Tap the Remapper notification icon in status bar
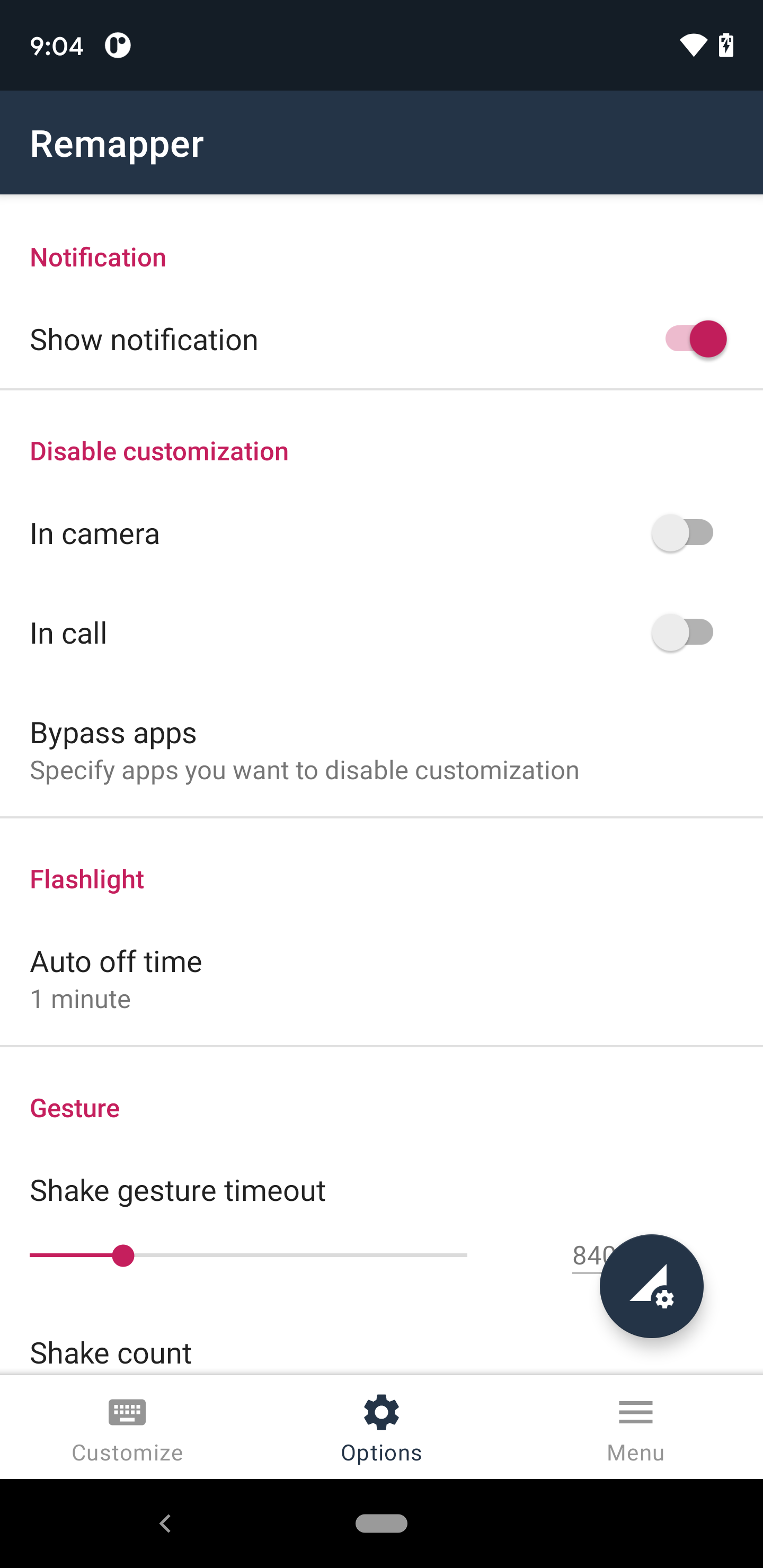Viewport: 763px width, 1568px height. coord(119,45)
